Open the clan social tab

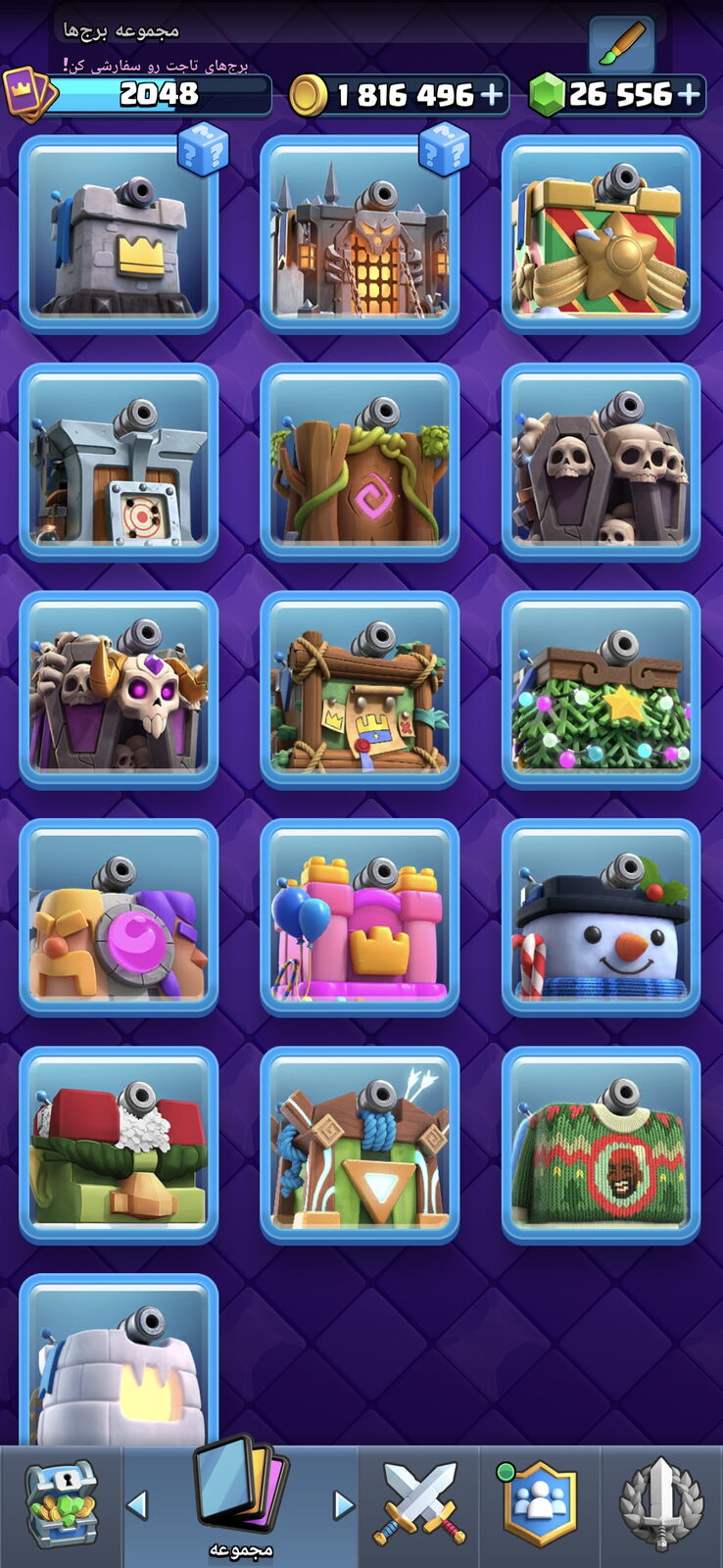540,1504
